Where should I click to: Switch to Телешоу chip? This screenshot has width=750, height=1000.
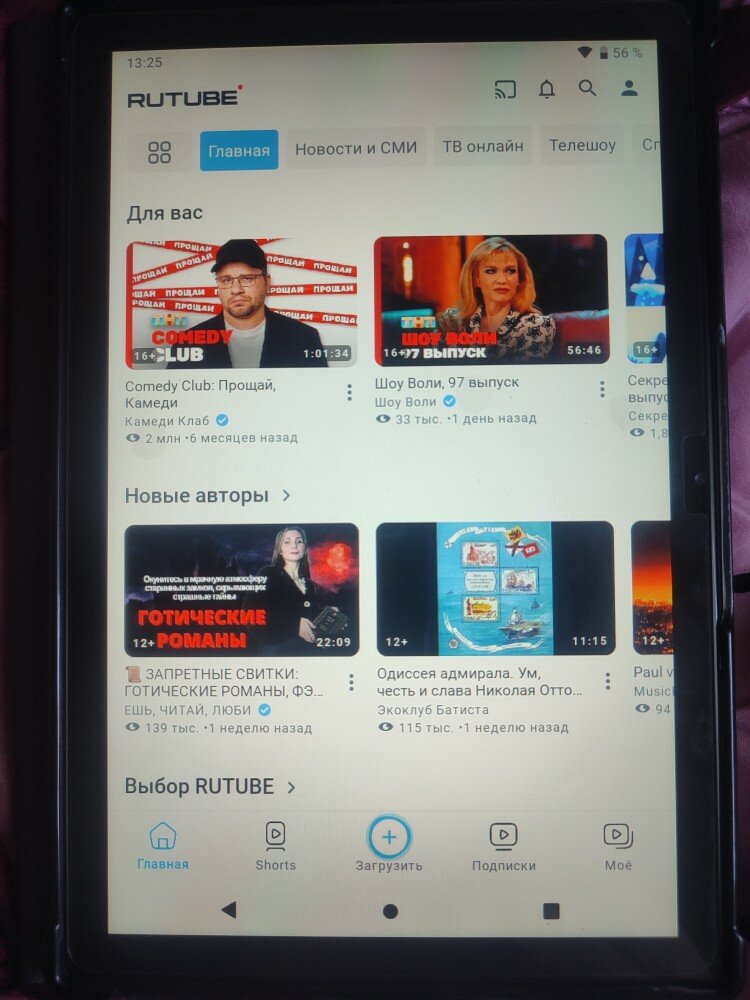[582, 146]
